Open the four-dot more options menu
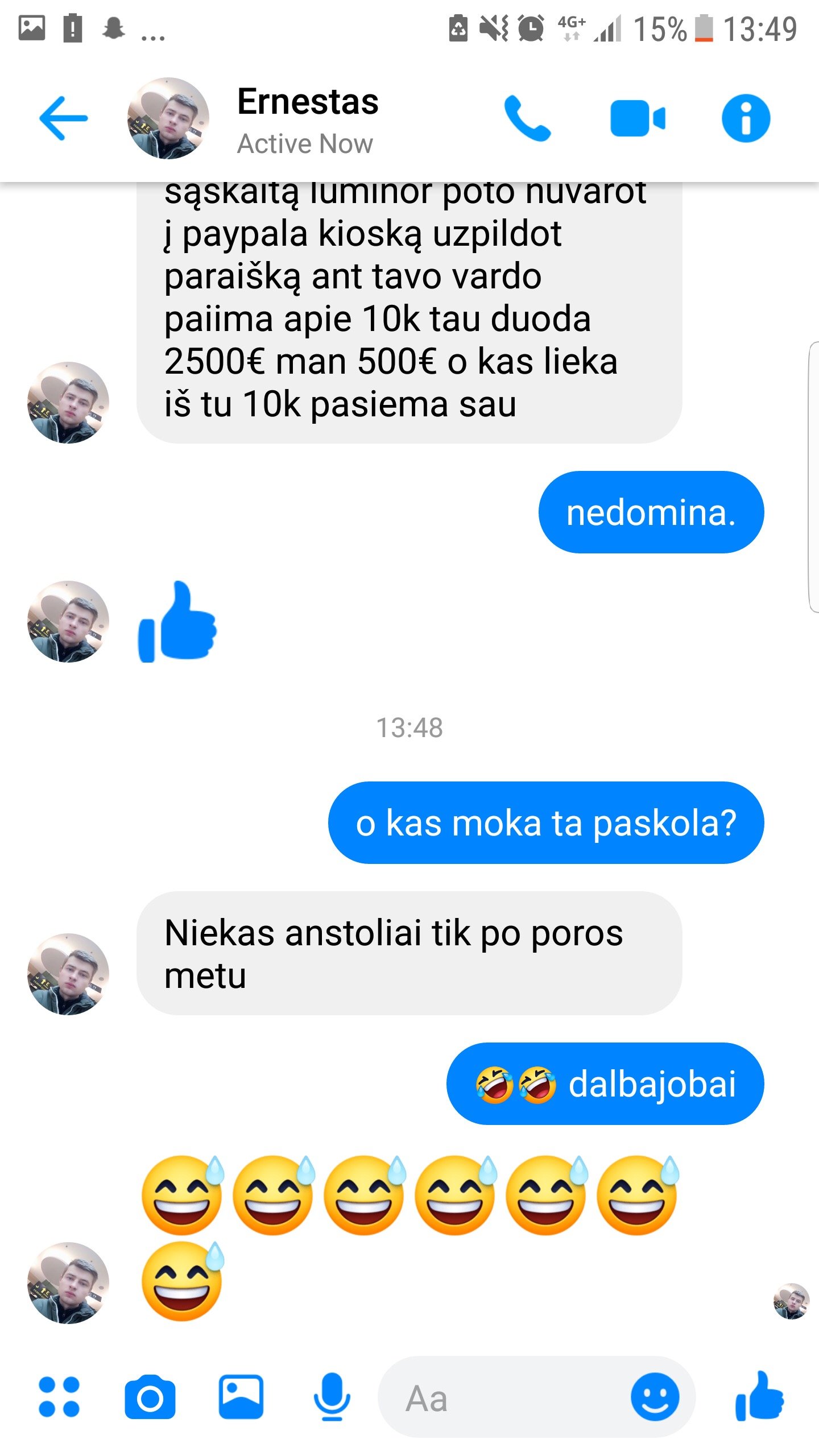The width and height of the screenshot is (819, 1456). click(59, 1397)
